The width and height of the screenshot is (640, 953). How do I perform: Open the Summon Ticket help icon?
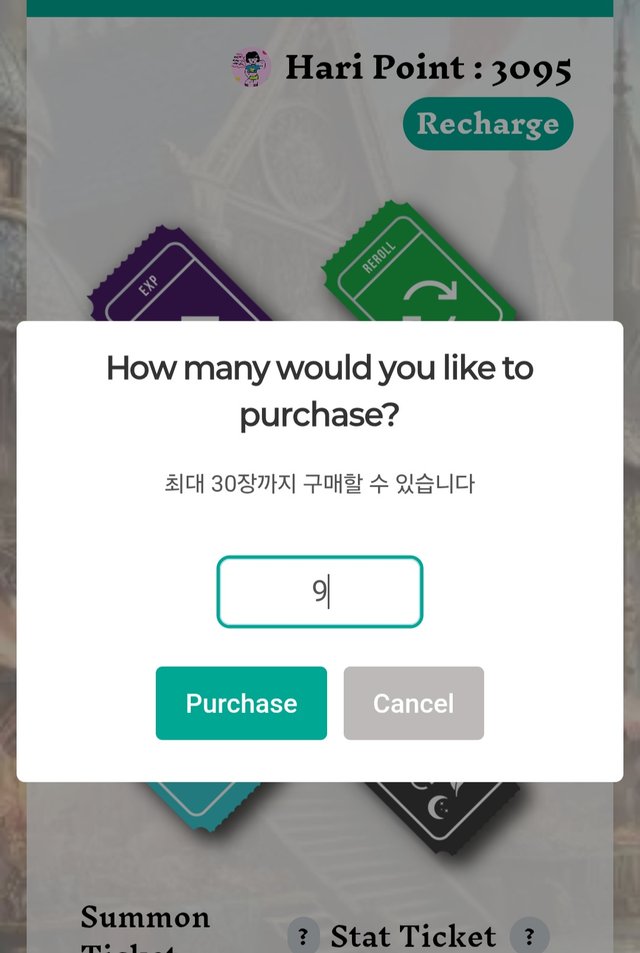(303, 936)
